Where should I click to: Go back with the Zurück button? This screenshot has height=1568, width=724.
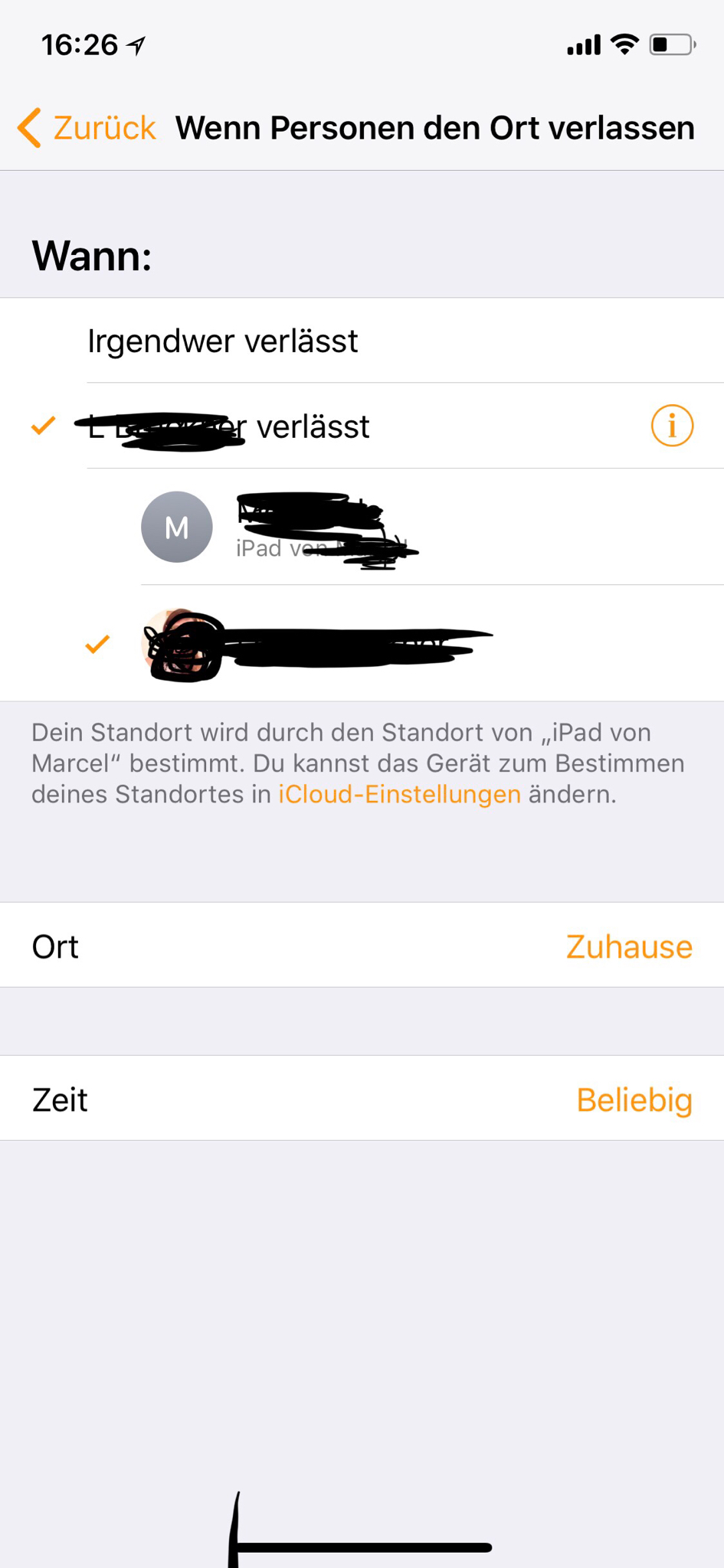[x=87, y=128]
